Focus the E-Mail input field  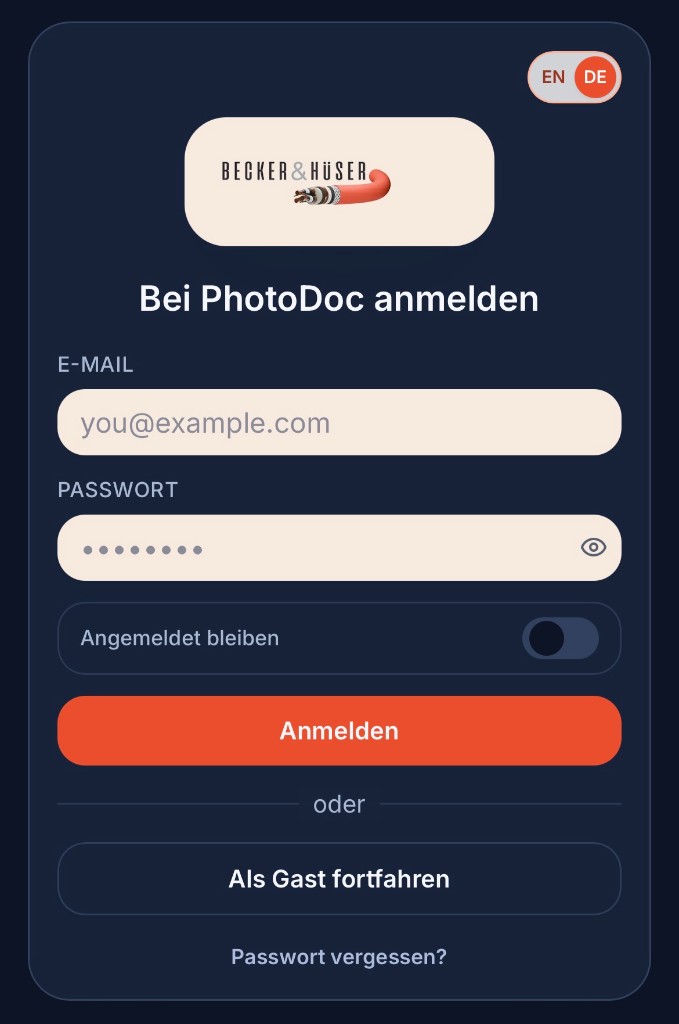tap(338, 422)
